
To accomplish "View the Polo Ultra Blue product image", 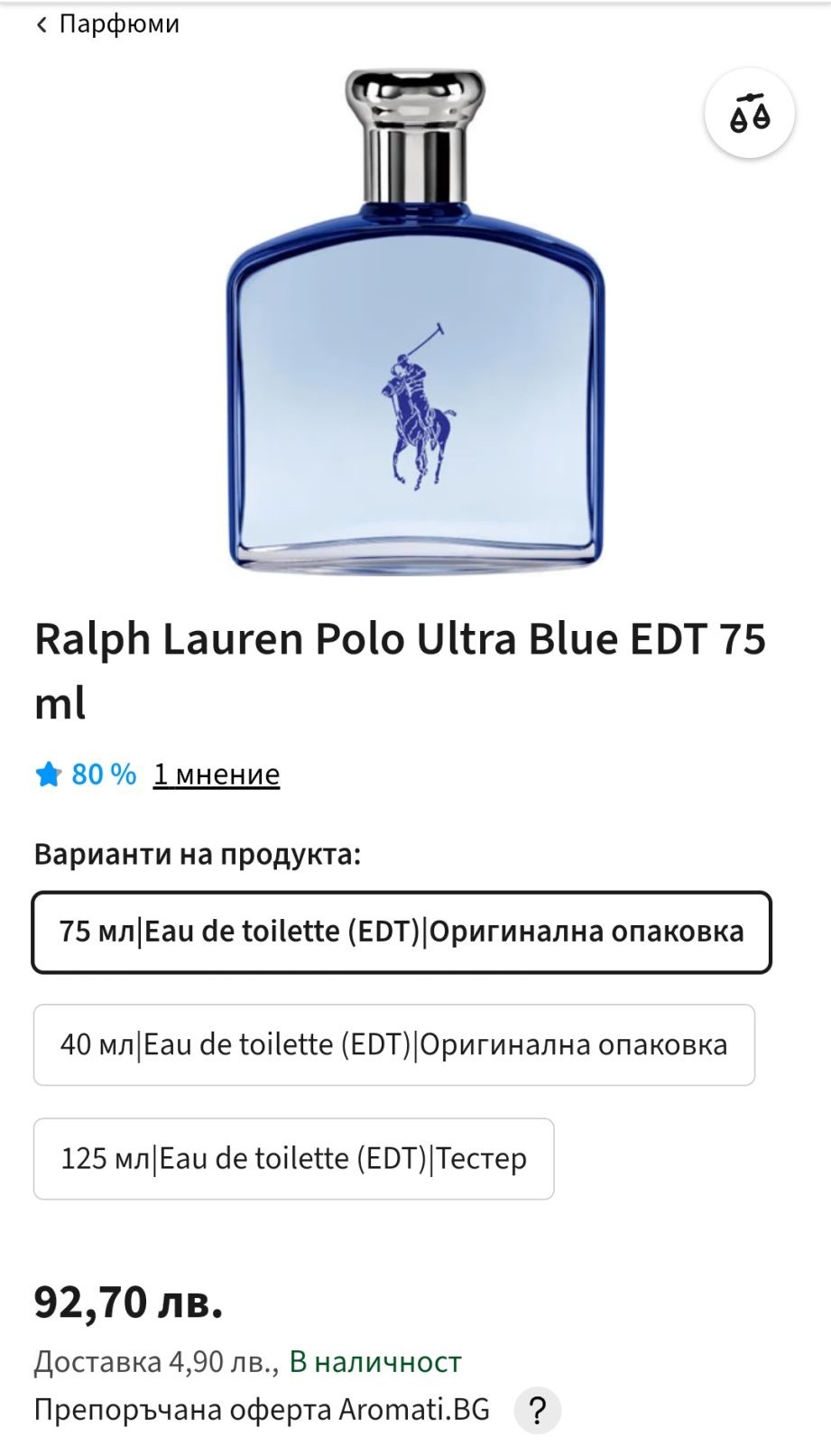I will pyautogui.click(x=415, y=322).
